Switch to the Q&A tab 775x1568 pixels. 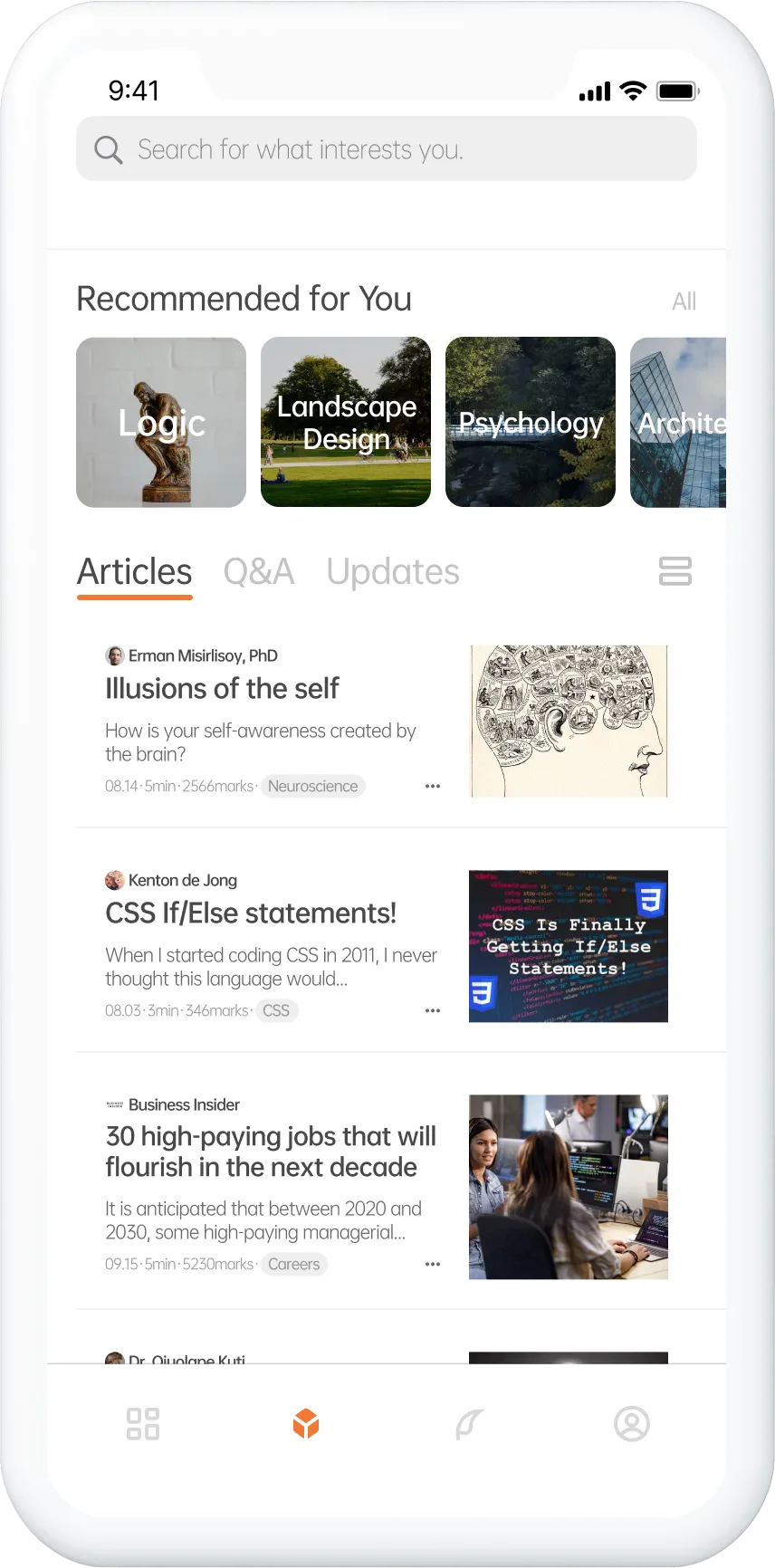pos(259,570)
